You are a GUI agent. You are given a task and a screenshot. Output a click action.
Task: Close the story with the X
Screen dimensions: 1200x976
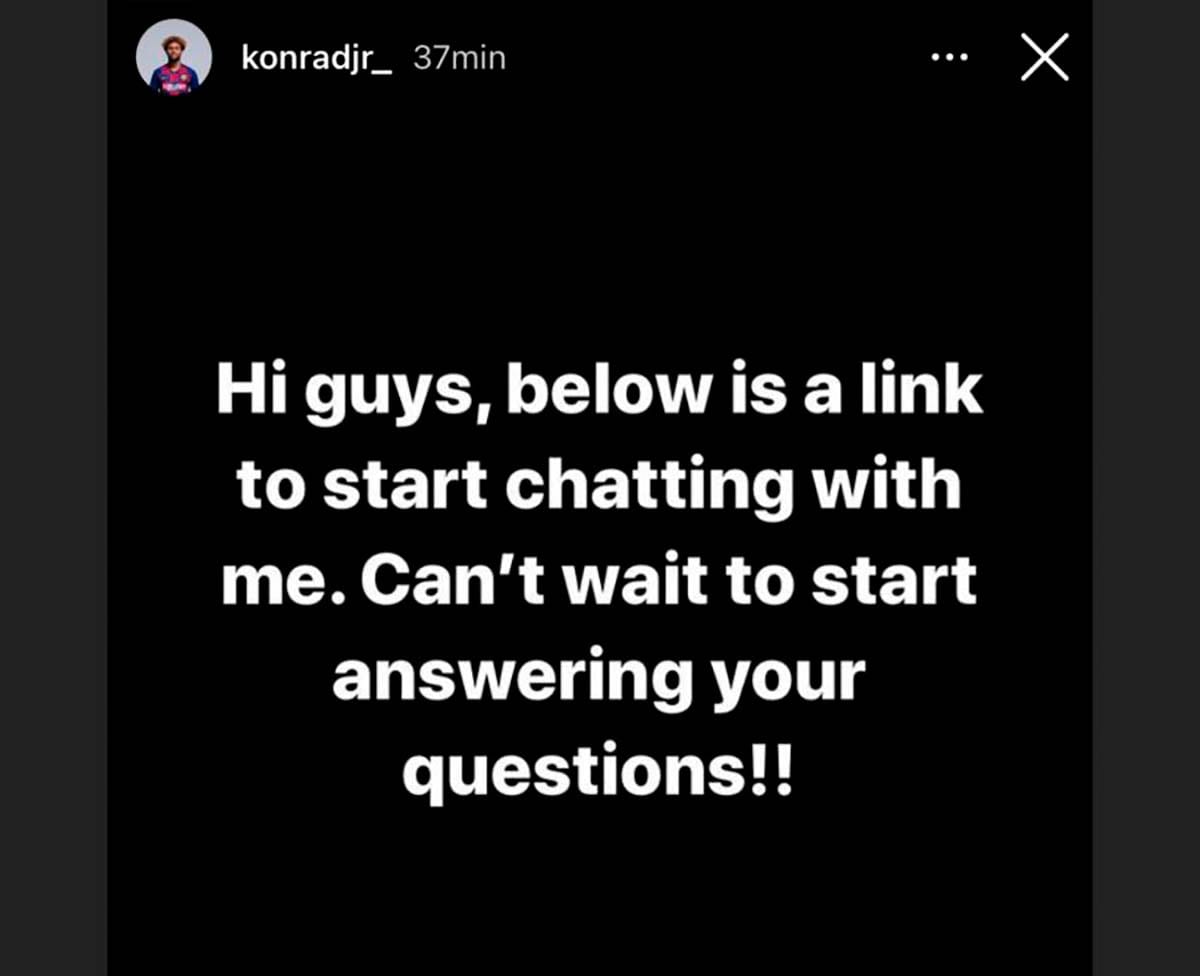1045,57
